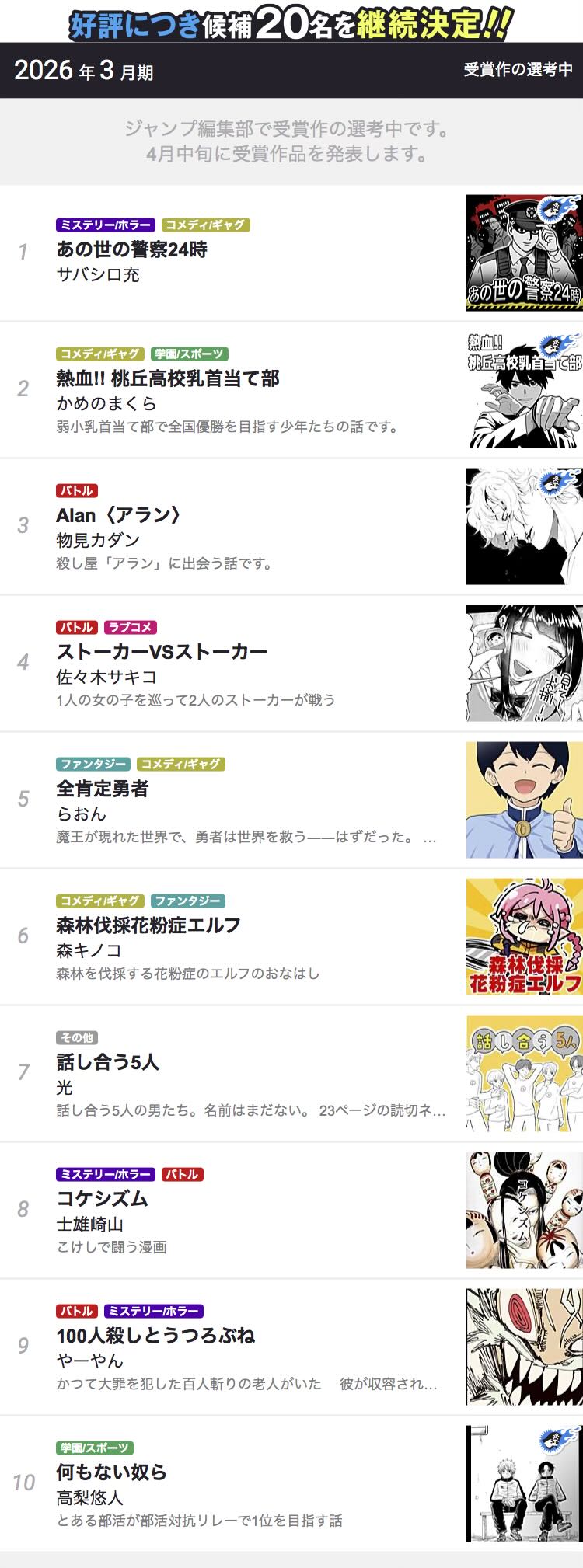Open 熱血!! 桃丘高校乳首当て部 entry
The width and height of the screenshot is (583, 1568).
168,378
